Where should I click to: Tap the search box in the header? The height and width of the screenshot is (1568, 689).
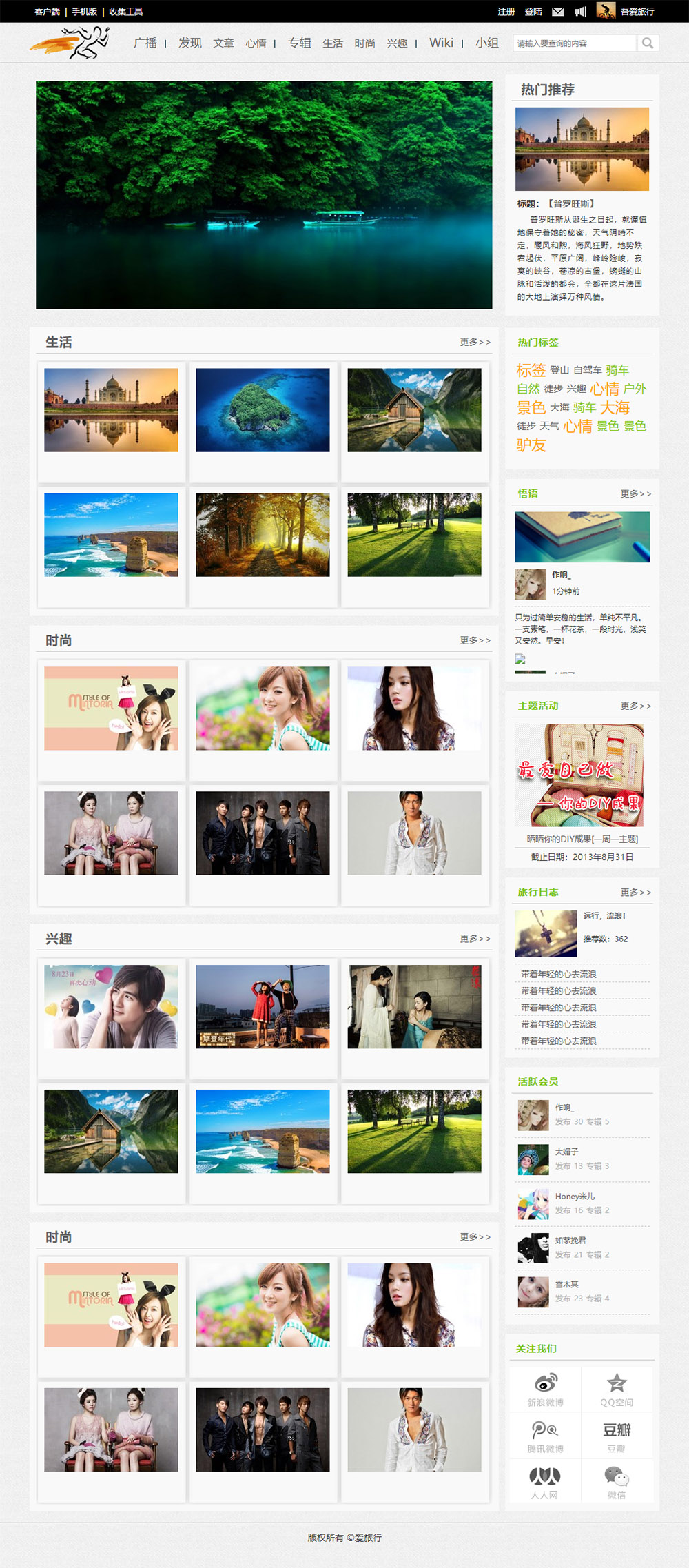[x=575, y=43]
